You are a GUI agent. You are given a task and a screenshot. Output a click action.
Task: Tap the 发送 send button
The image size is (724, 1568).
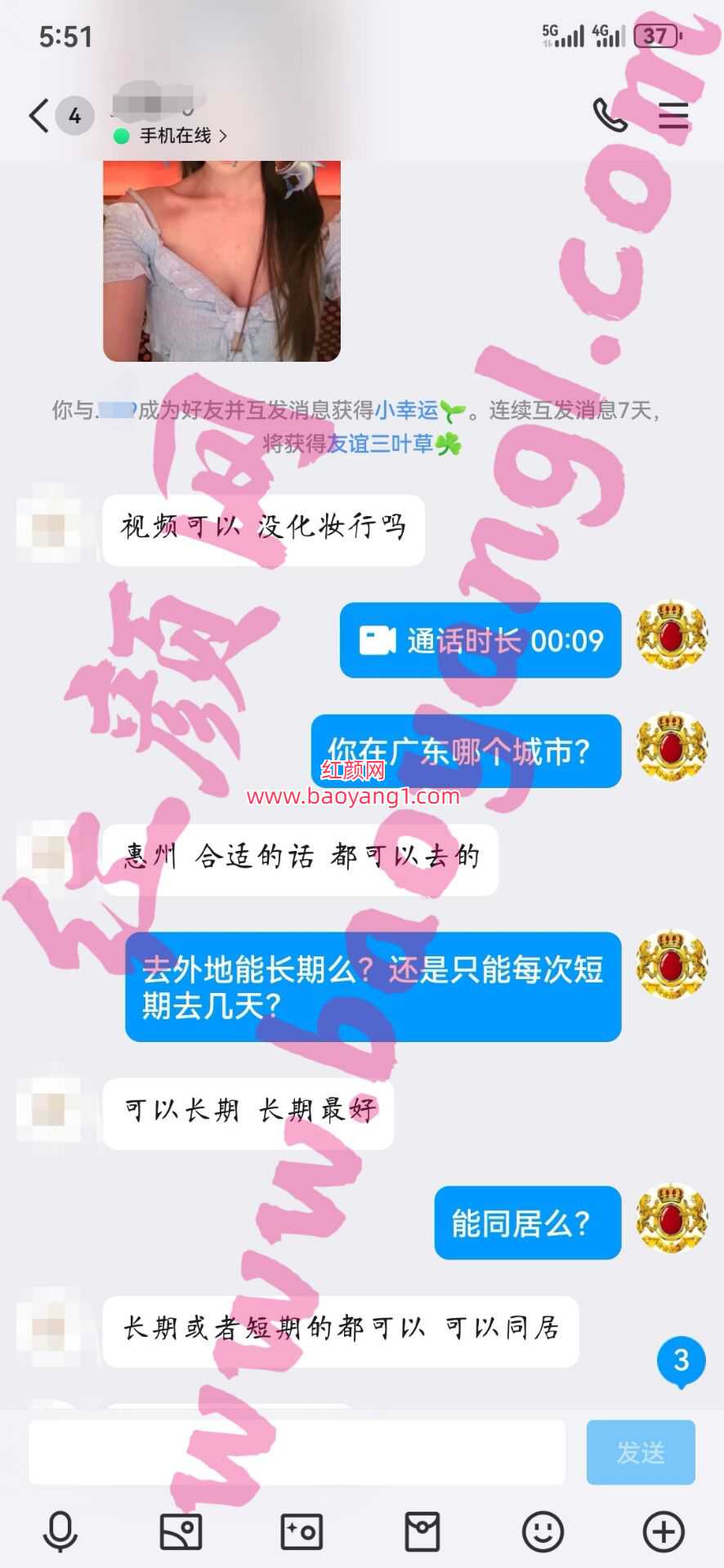point(640,1452)
